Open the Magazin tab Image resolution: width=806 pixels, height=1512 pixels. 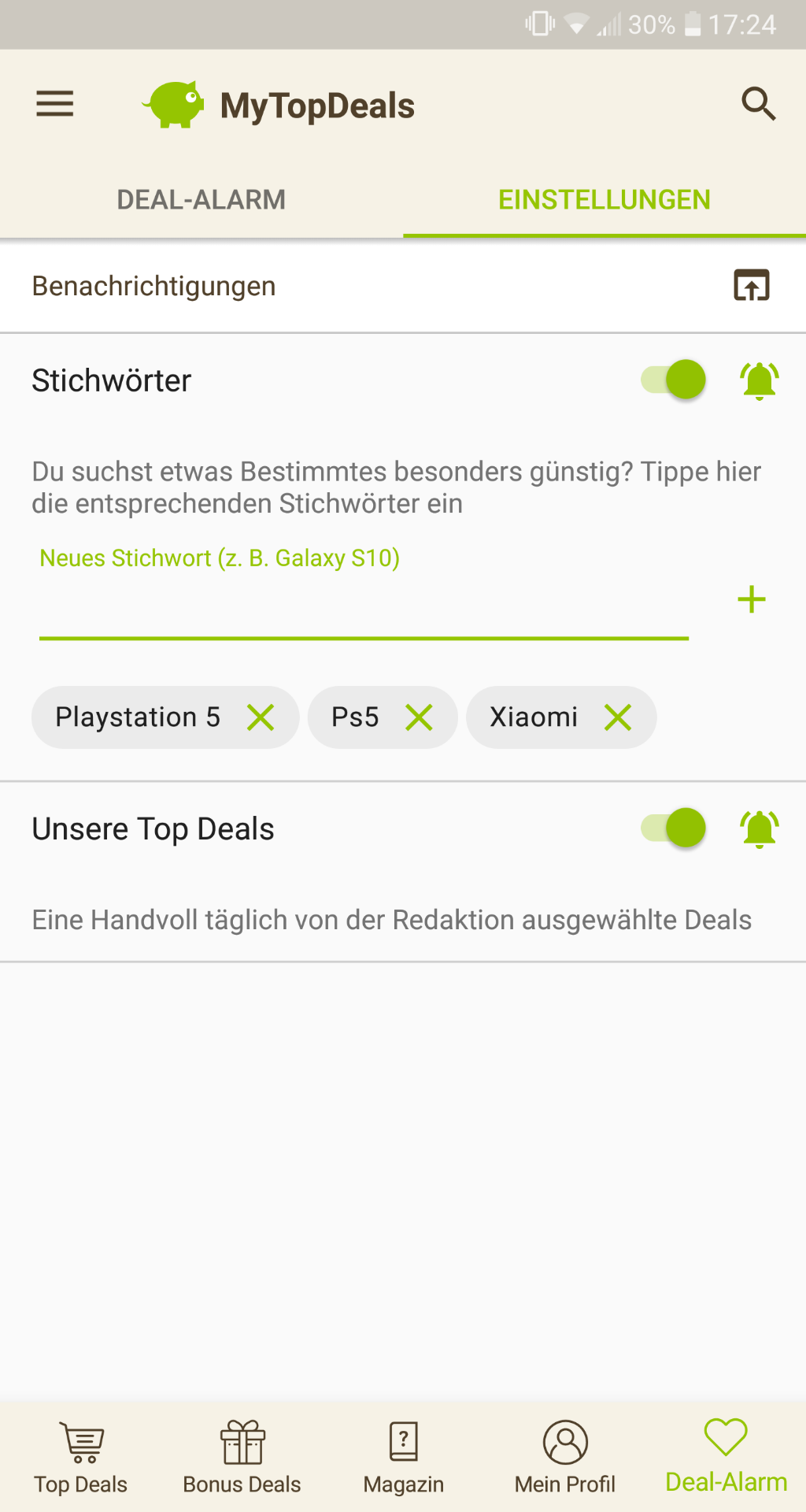click(404, 1457)
